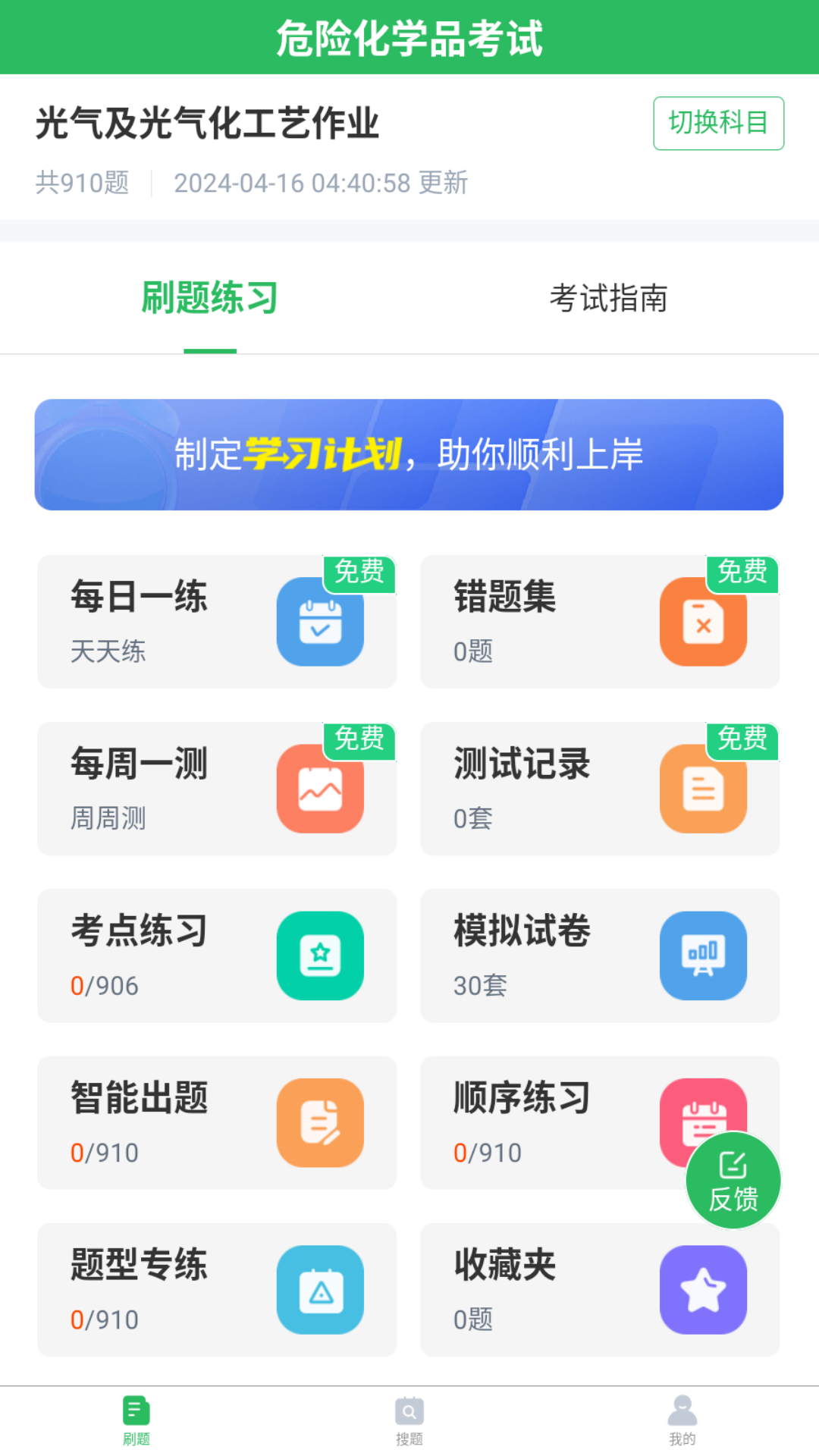This screenshot has width=819, height=1456.
Task: Open the 每日一练 card
Action: [x=217, y=621]
